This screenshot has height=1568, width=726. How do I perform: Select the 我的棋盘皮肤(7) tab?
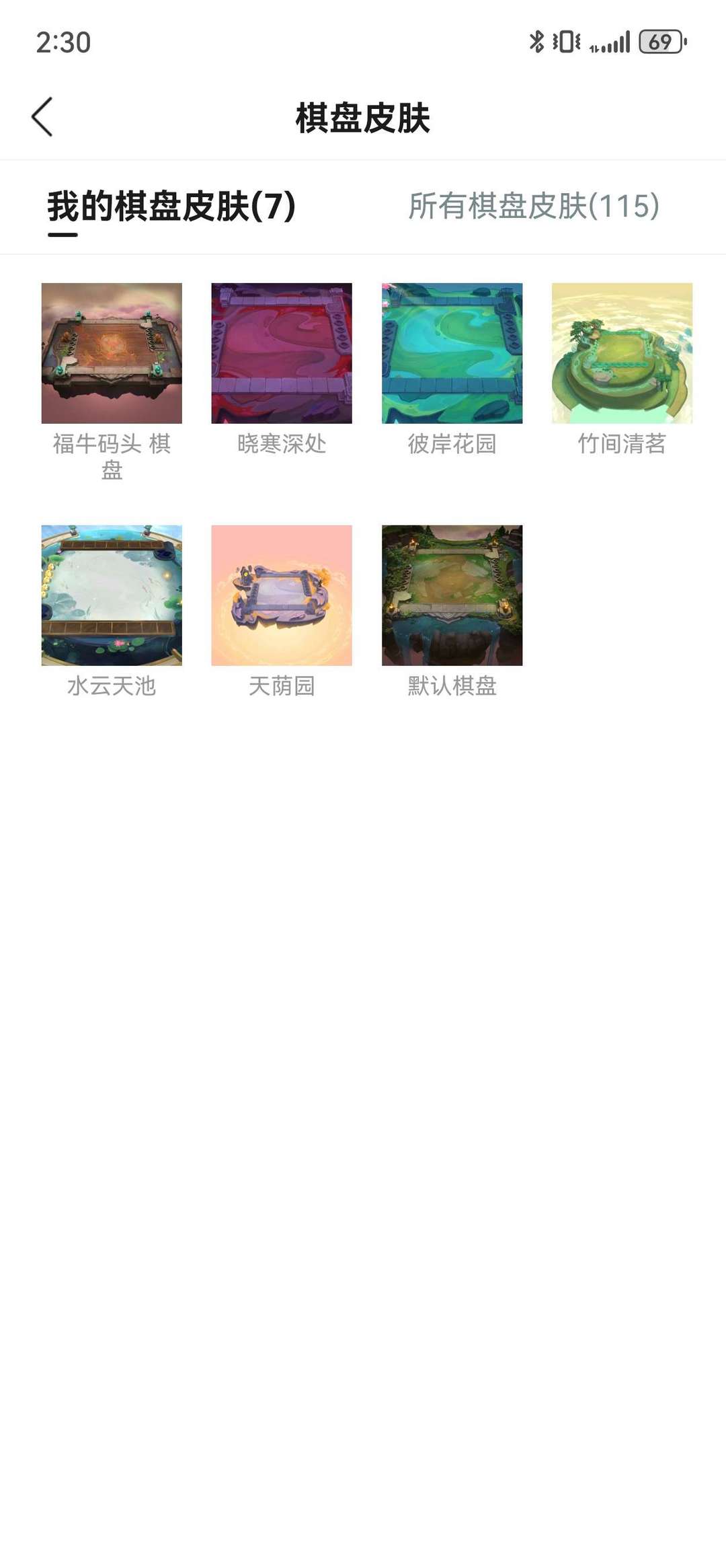tap(171, 206)
